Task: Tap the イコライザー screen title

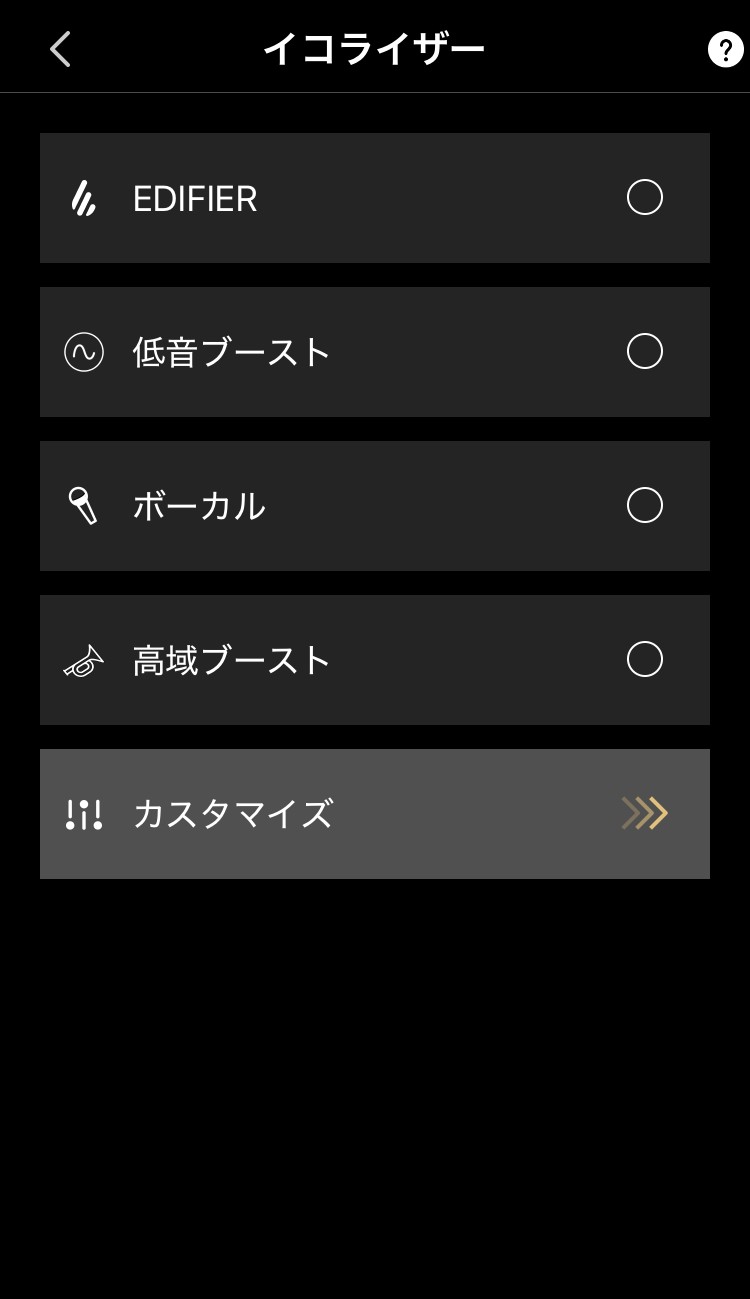Action: 375,46
